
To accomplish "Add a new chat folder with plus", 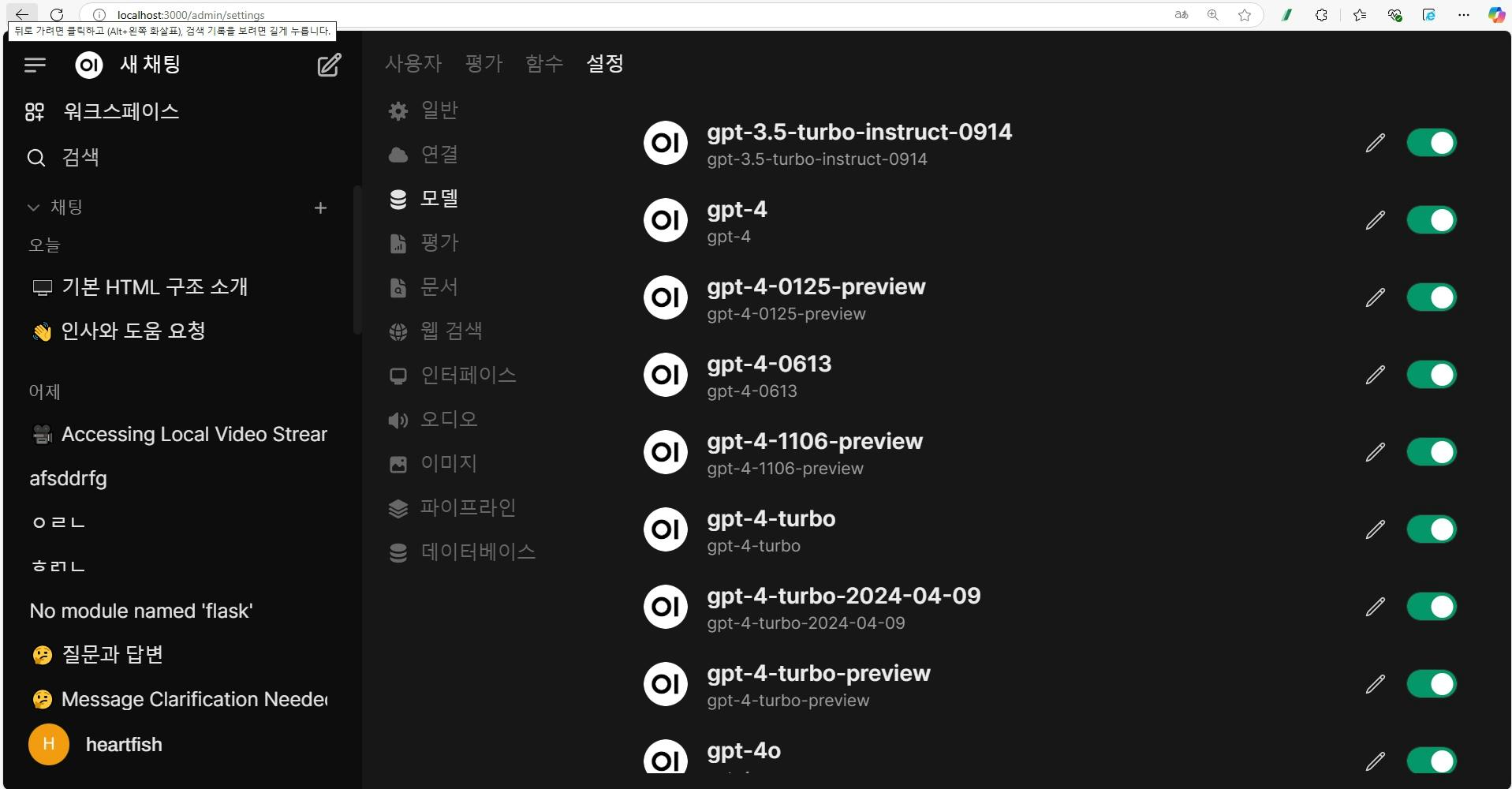I will [320, 208].
